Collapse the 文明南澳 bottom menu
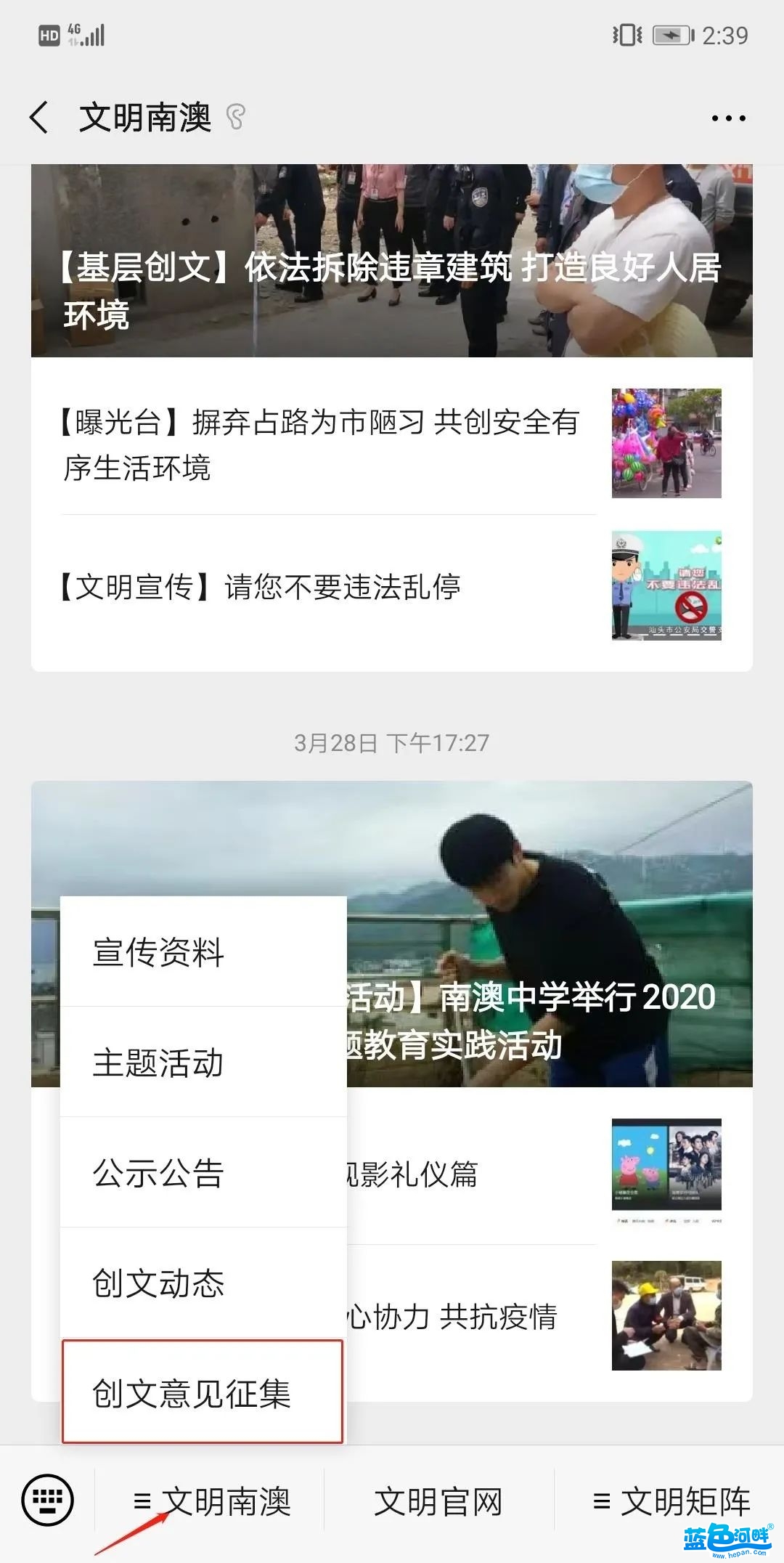784x1563 pixels. [210, 1501]
